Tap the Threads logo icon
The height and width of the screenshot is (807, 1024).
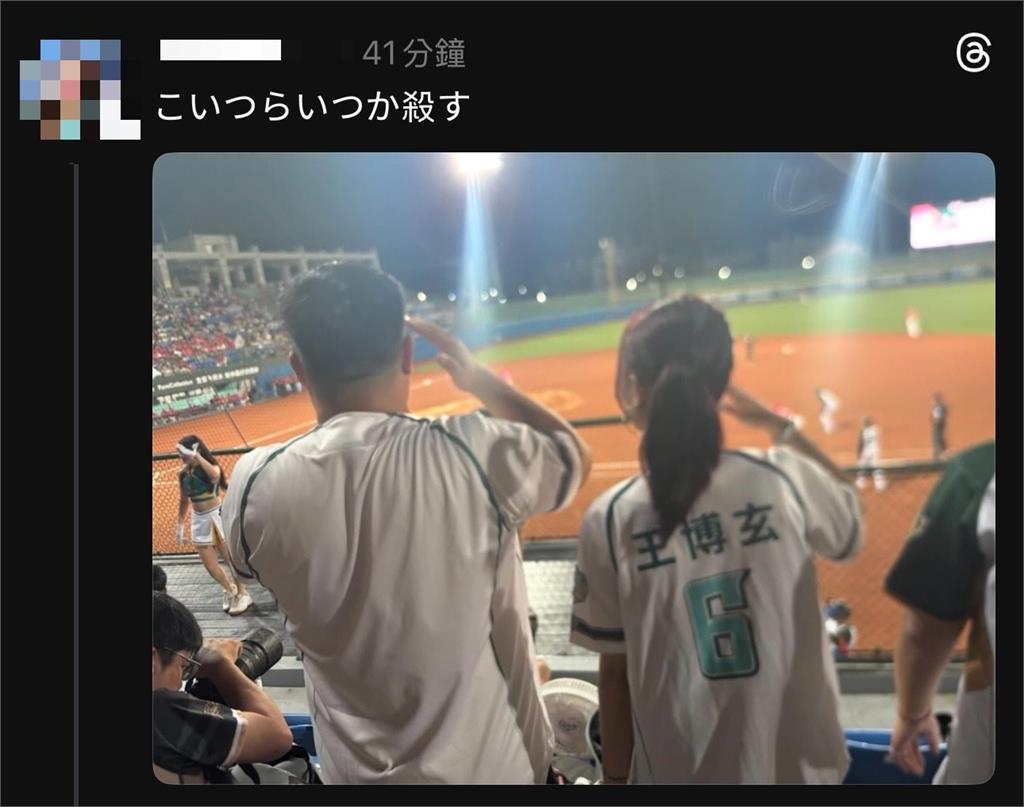pyautogui.click(x=972, y=53)
